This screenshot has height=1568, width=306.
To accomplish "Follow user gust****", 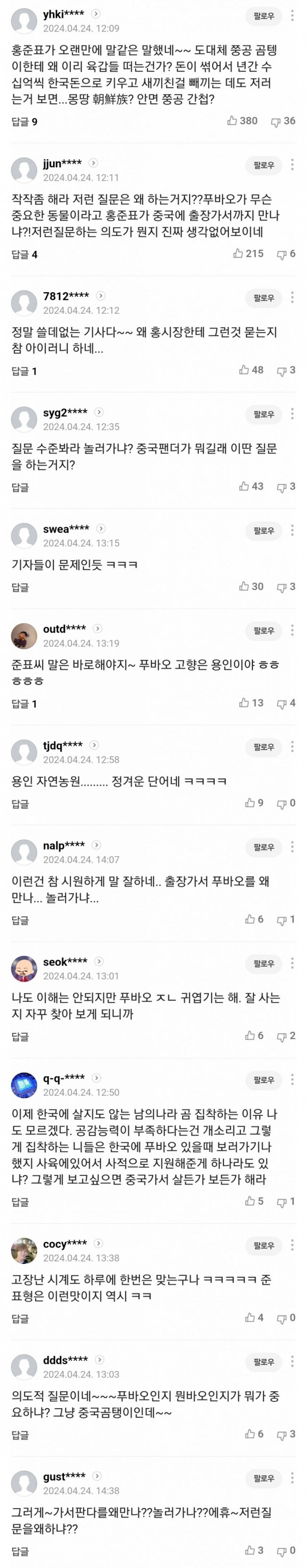I will point(263,1478).
